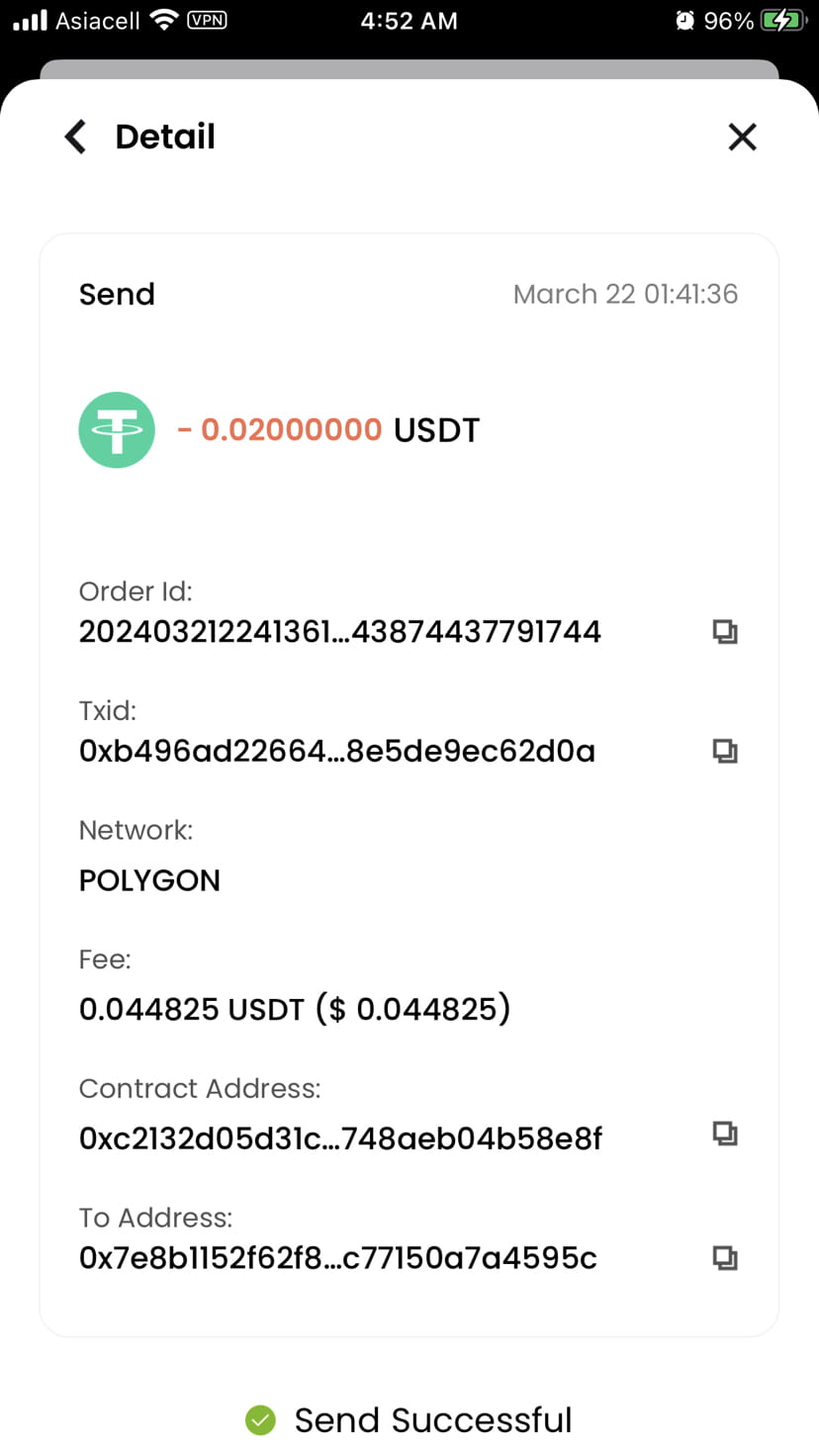Select the Fee value text

(x=294, y=1009)
